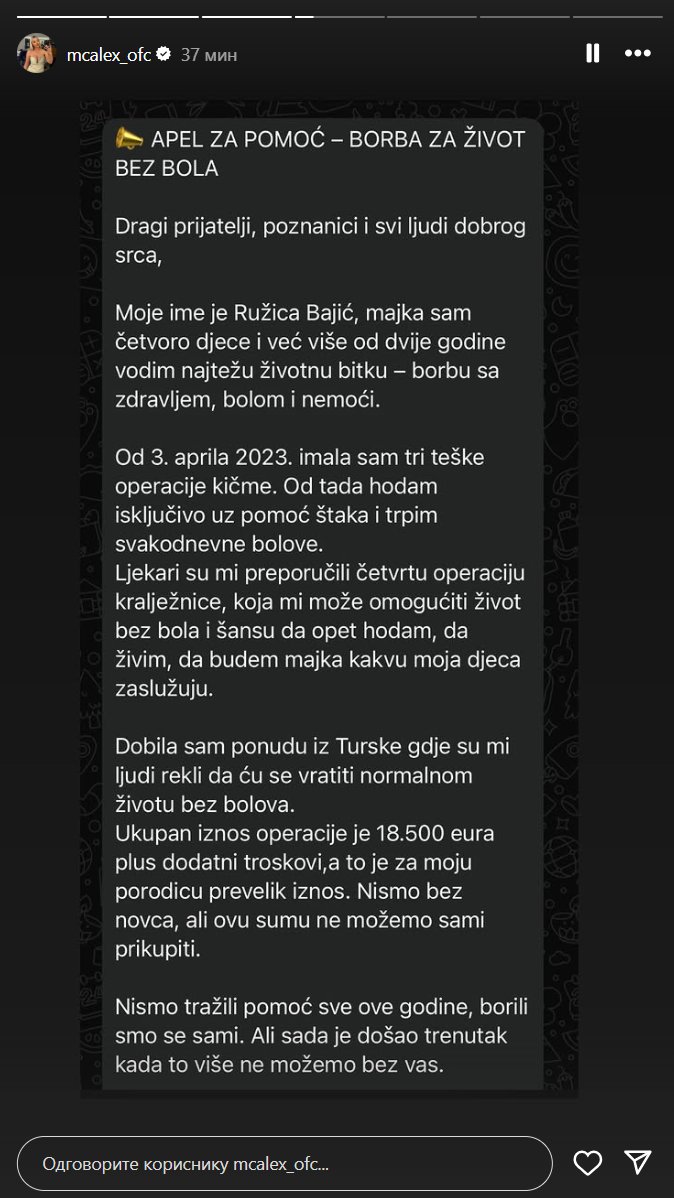The height and width of the screenshot is (1198, 674).
Task: Pause the story playback
Action: click(x=593, y=54)
